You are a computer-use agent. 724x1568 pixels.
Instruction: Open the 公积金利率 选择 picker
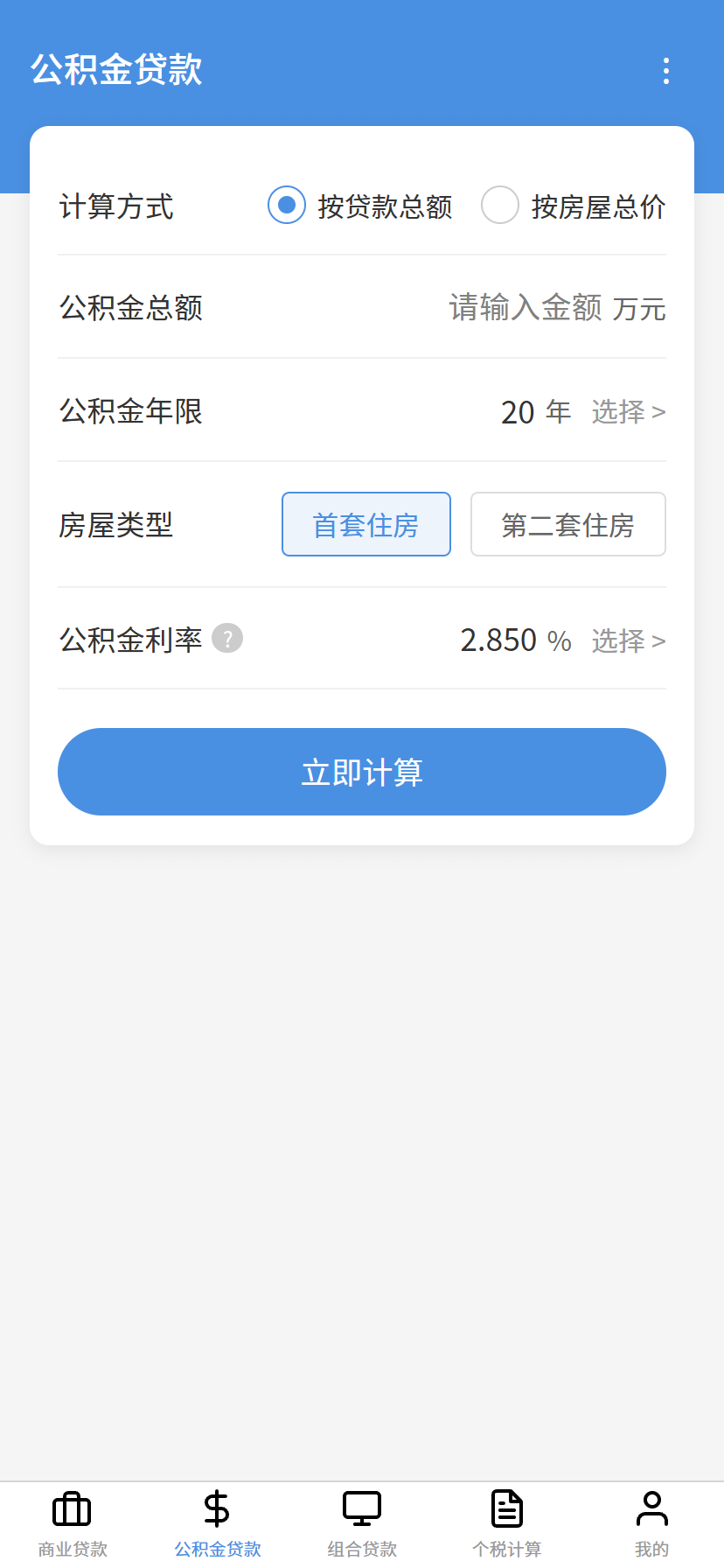coord(628,640)
